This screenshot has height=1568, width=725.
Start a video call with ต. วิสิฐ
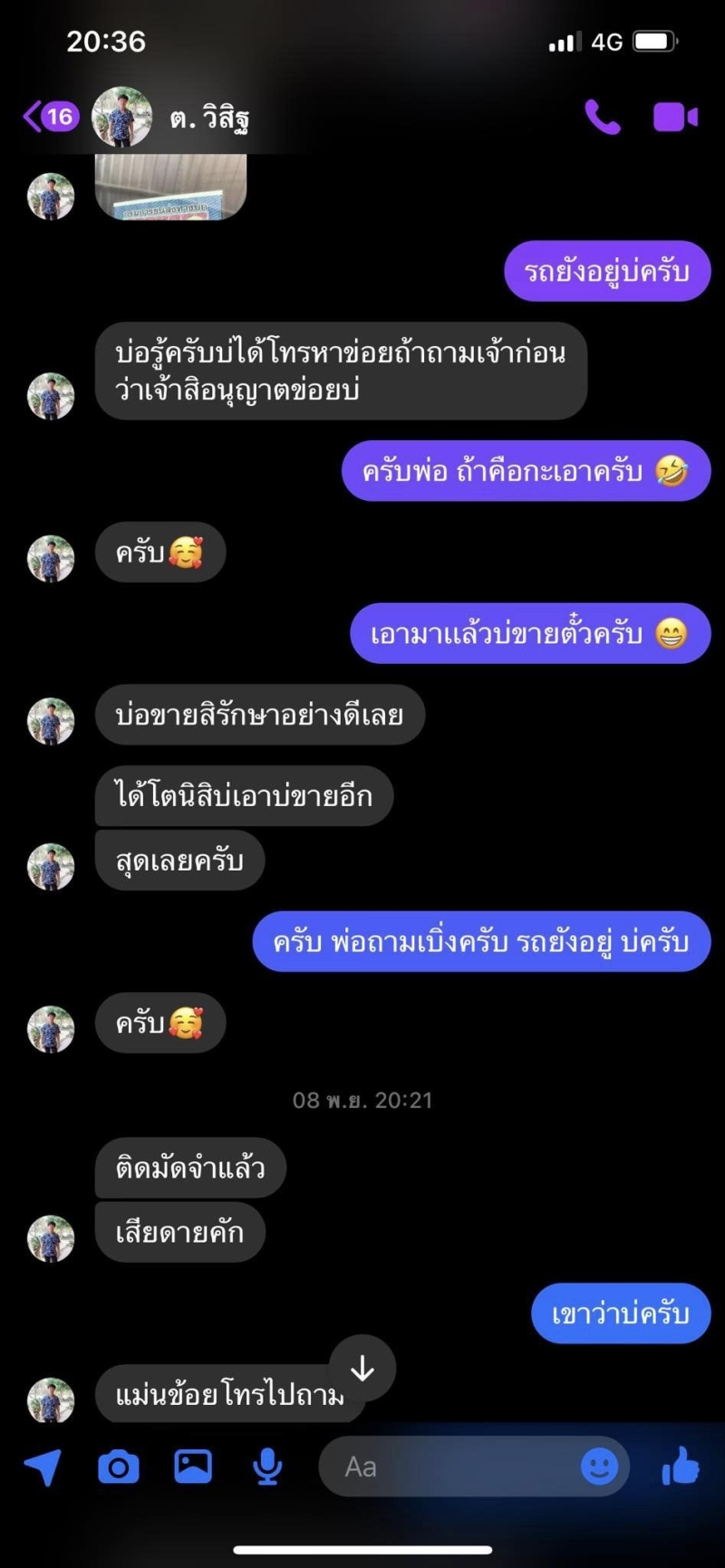tap(675, 117)
